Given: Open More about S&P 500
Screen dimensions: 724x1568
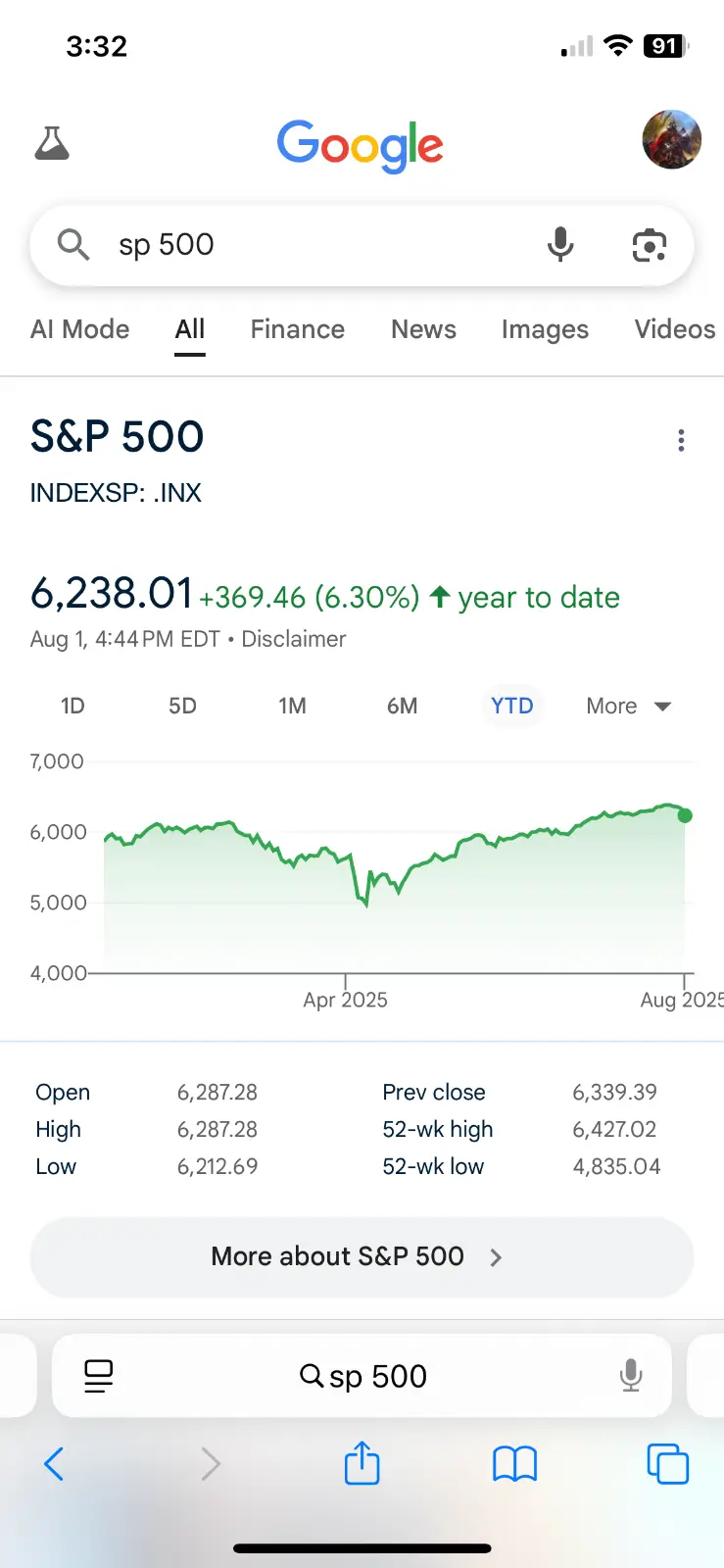Looking at the screenshot, I should click(x=362, y=1256).
